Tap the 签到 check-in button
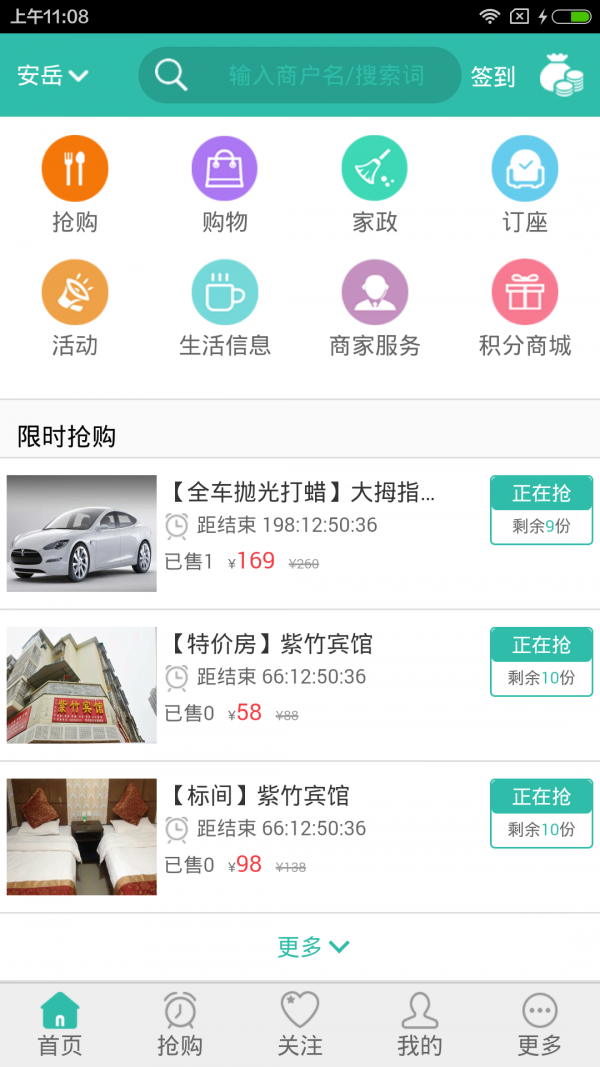Viewport: 600px width, 1067px height. [493, 77]
